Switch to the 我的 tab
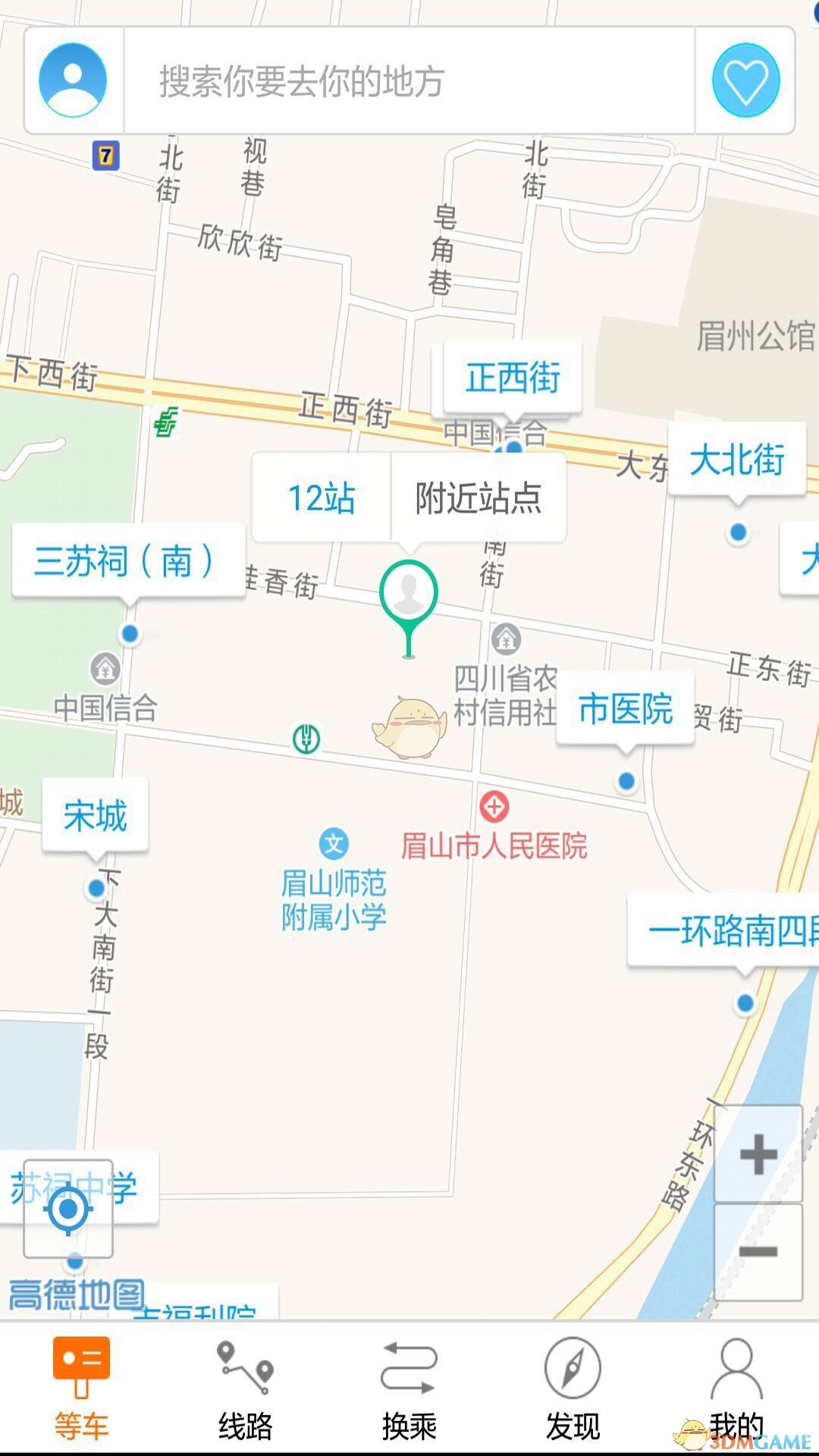 click(x=736, y=1389)
